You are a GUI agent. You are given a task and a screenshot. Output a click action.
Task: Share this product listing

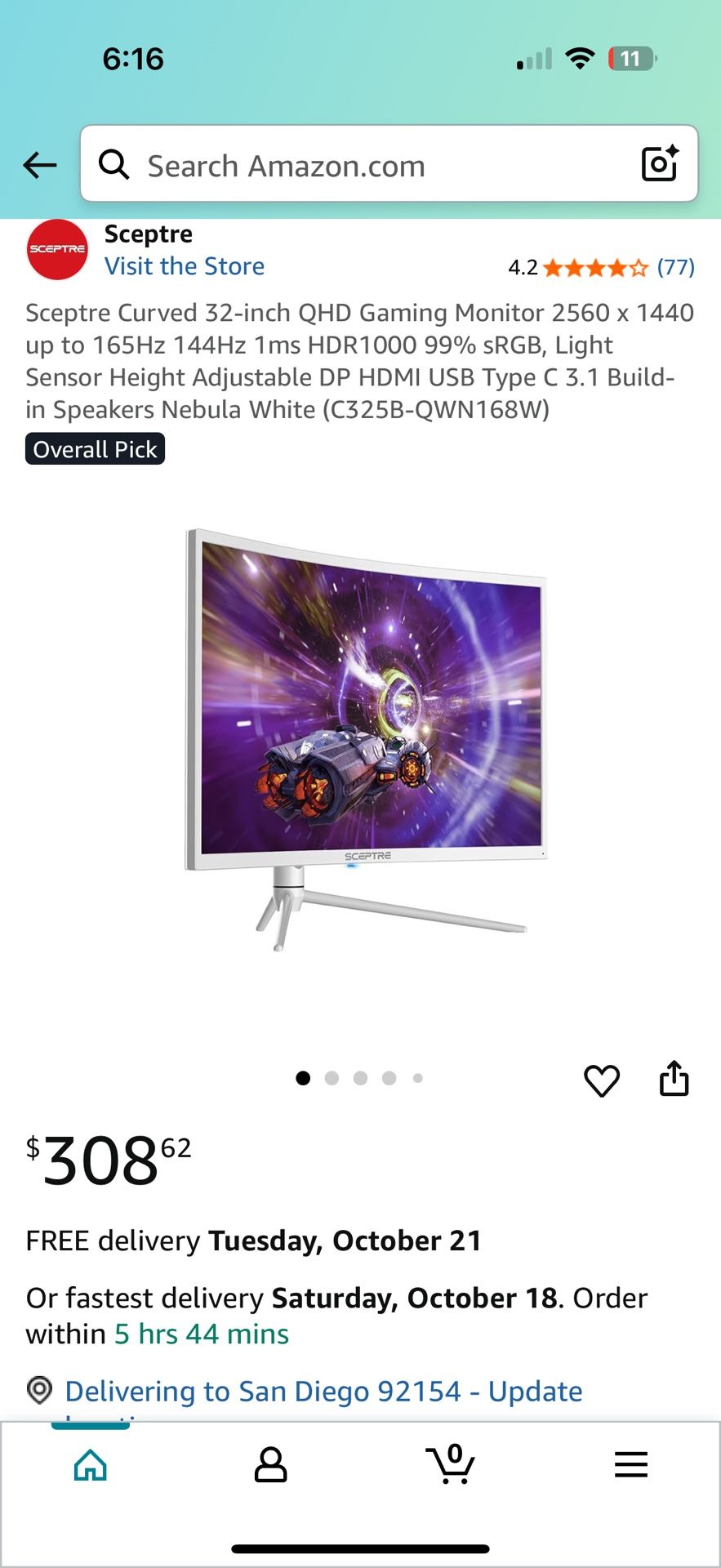(674, 1079)
